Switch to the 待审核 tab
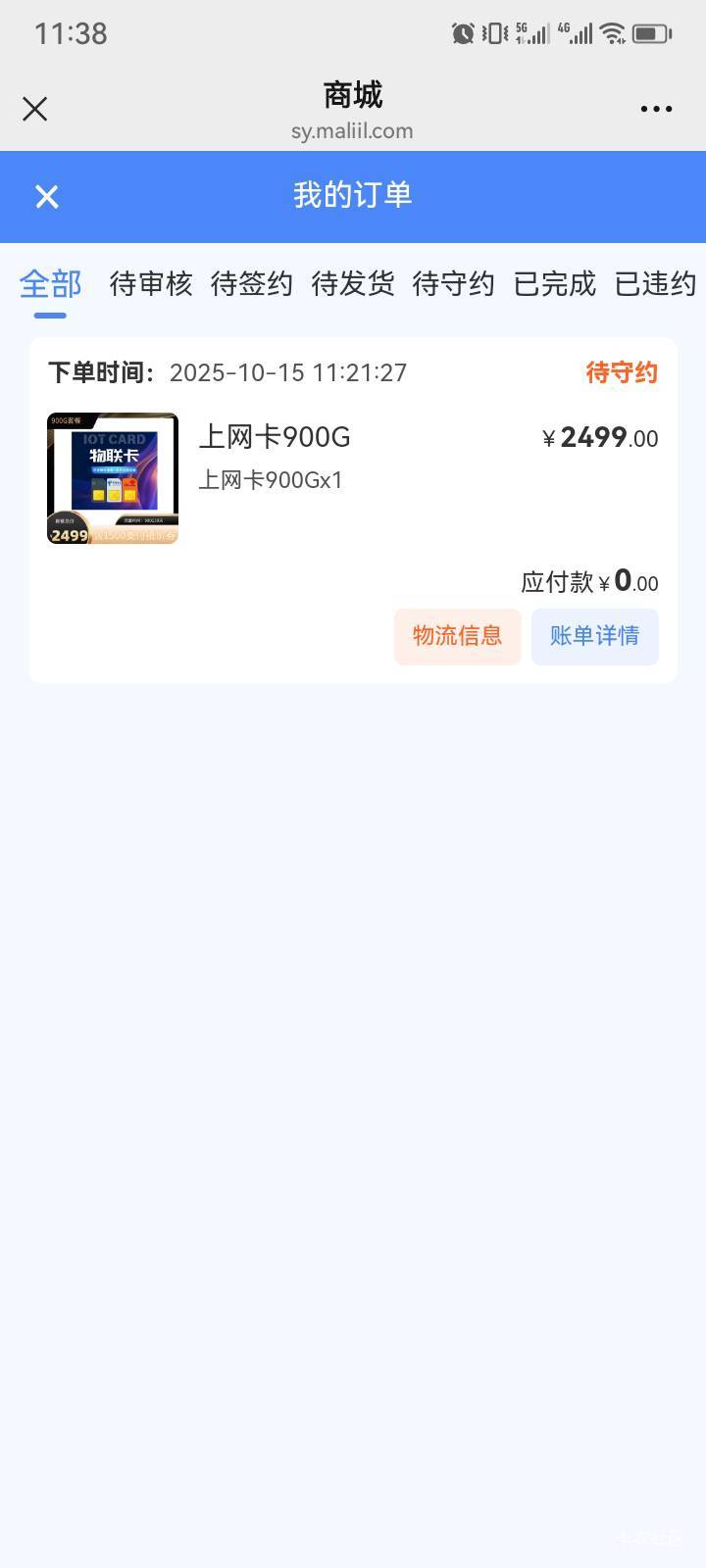 (151, 284)
